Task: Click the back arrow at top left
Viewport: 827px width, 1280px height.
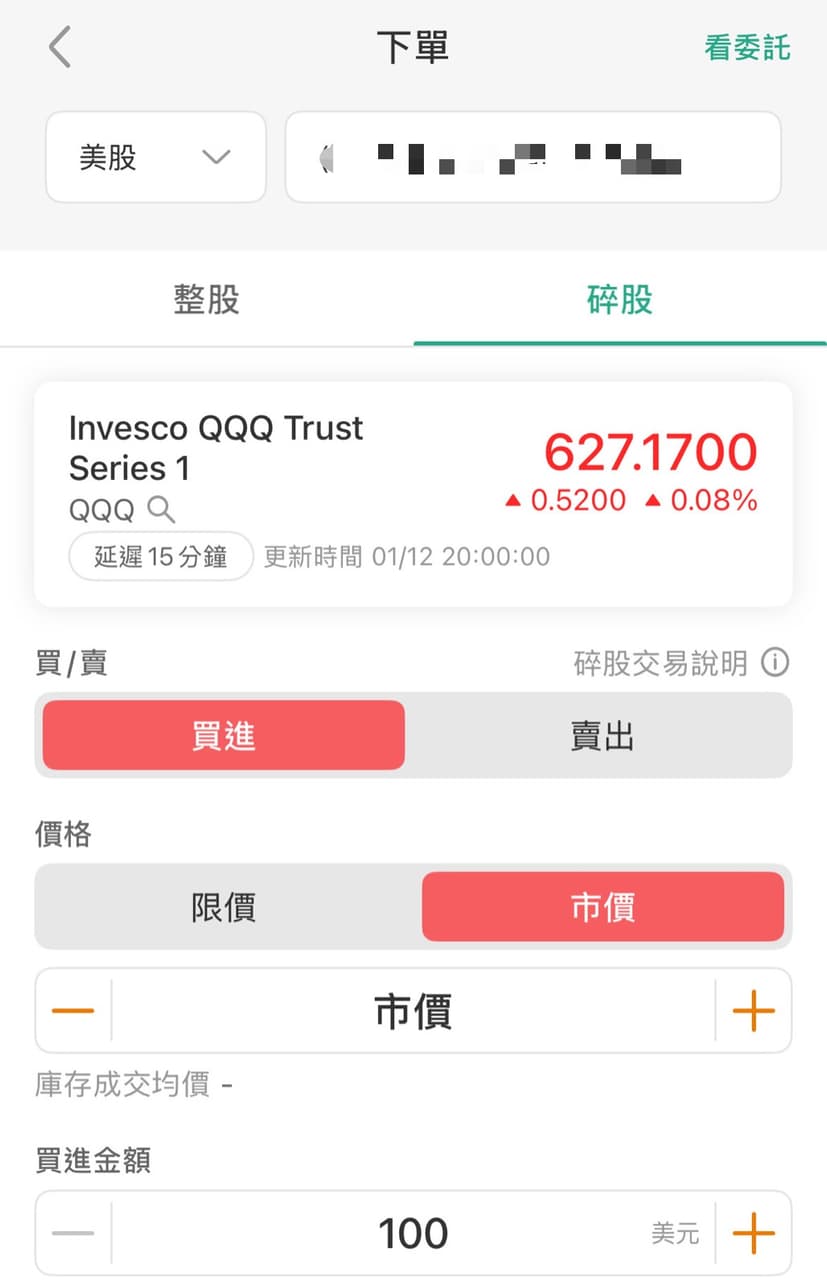Action: pyautogui.click(x=58, y=46)
